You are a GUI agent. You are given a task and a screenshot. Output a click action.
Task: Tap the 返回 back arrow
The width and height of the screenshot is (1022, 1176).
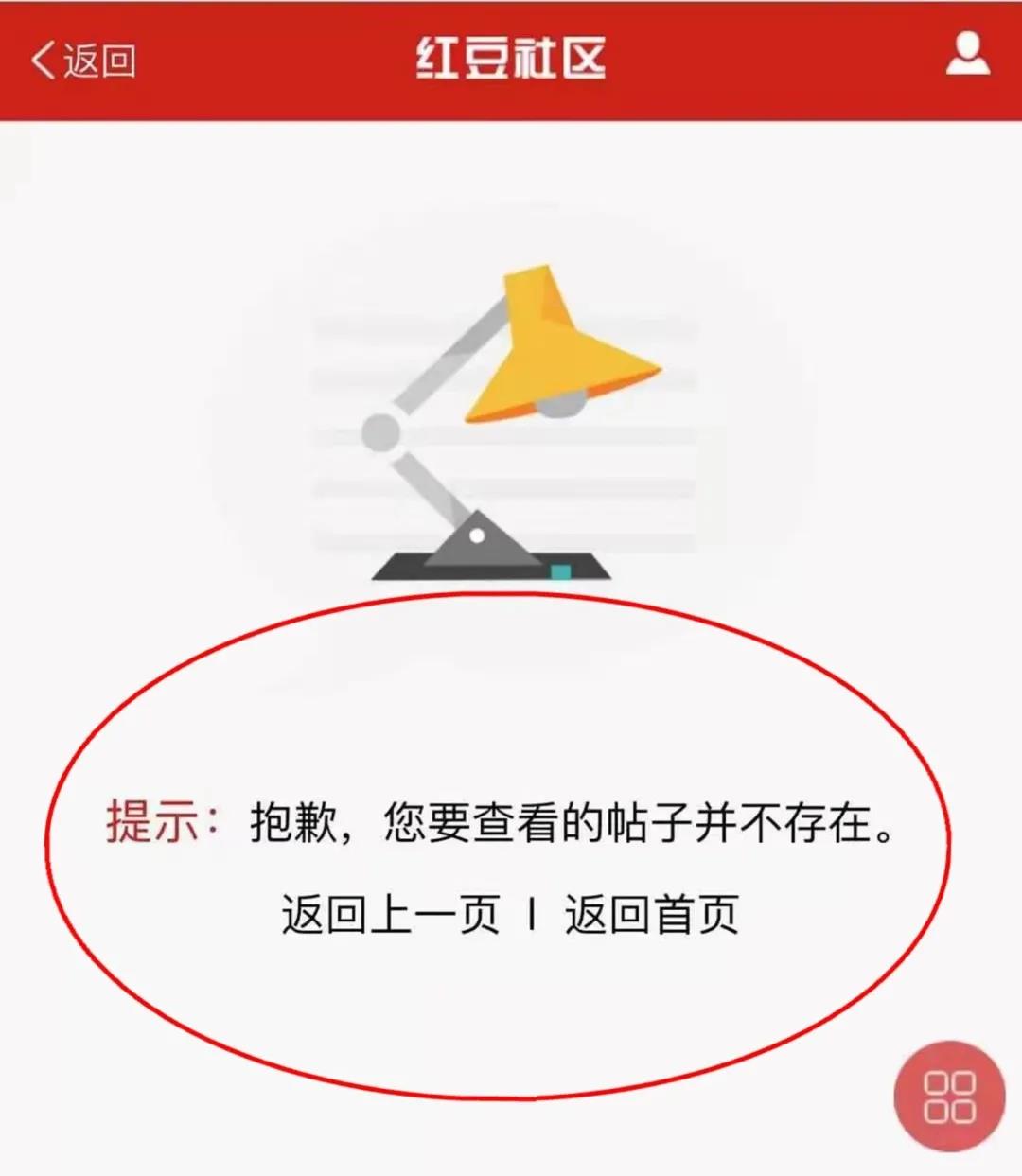coord(82,61)
